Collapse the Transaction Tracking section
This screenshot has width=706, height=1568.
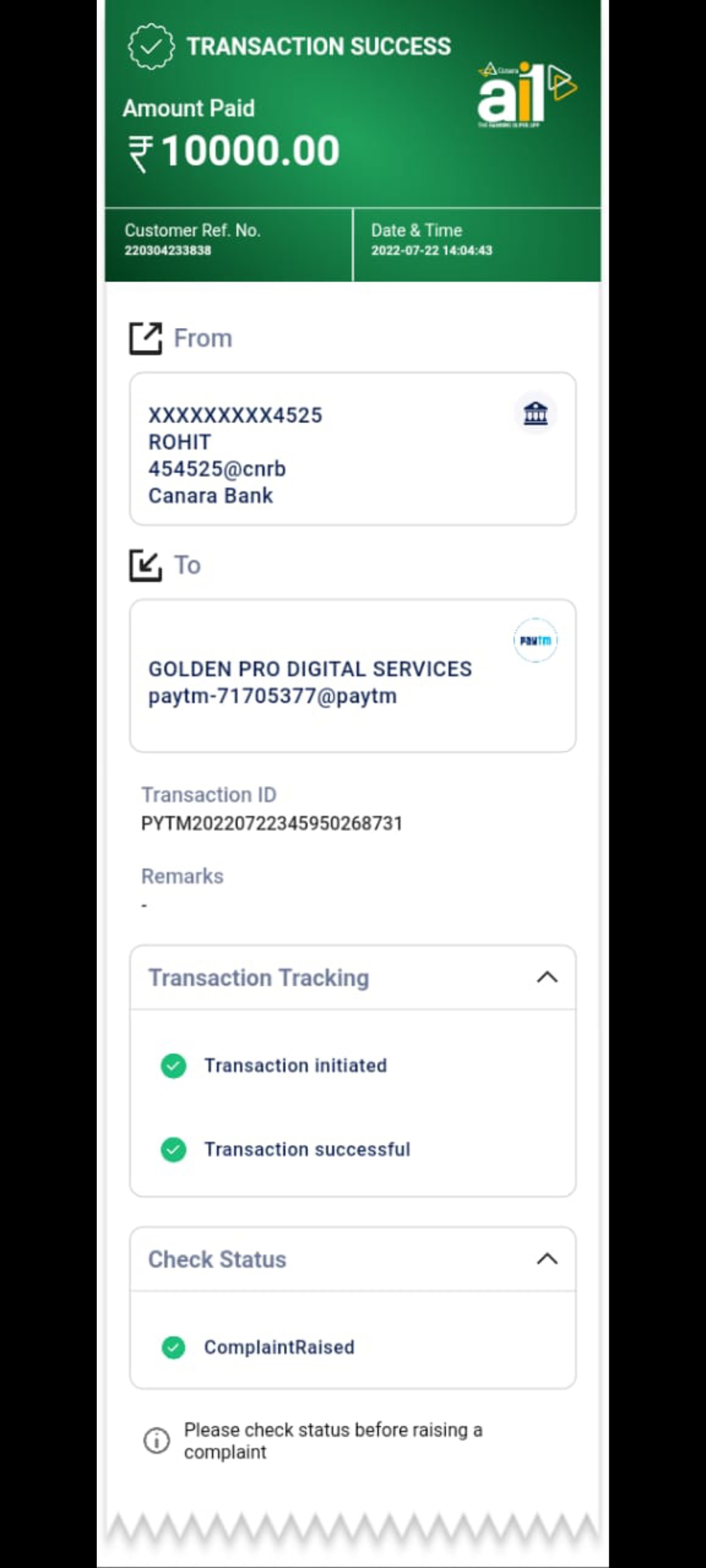coord(546,977)
